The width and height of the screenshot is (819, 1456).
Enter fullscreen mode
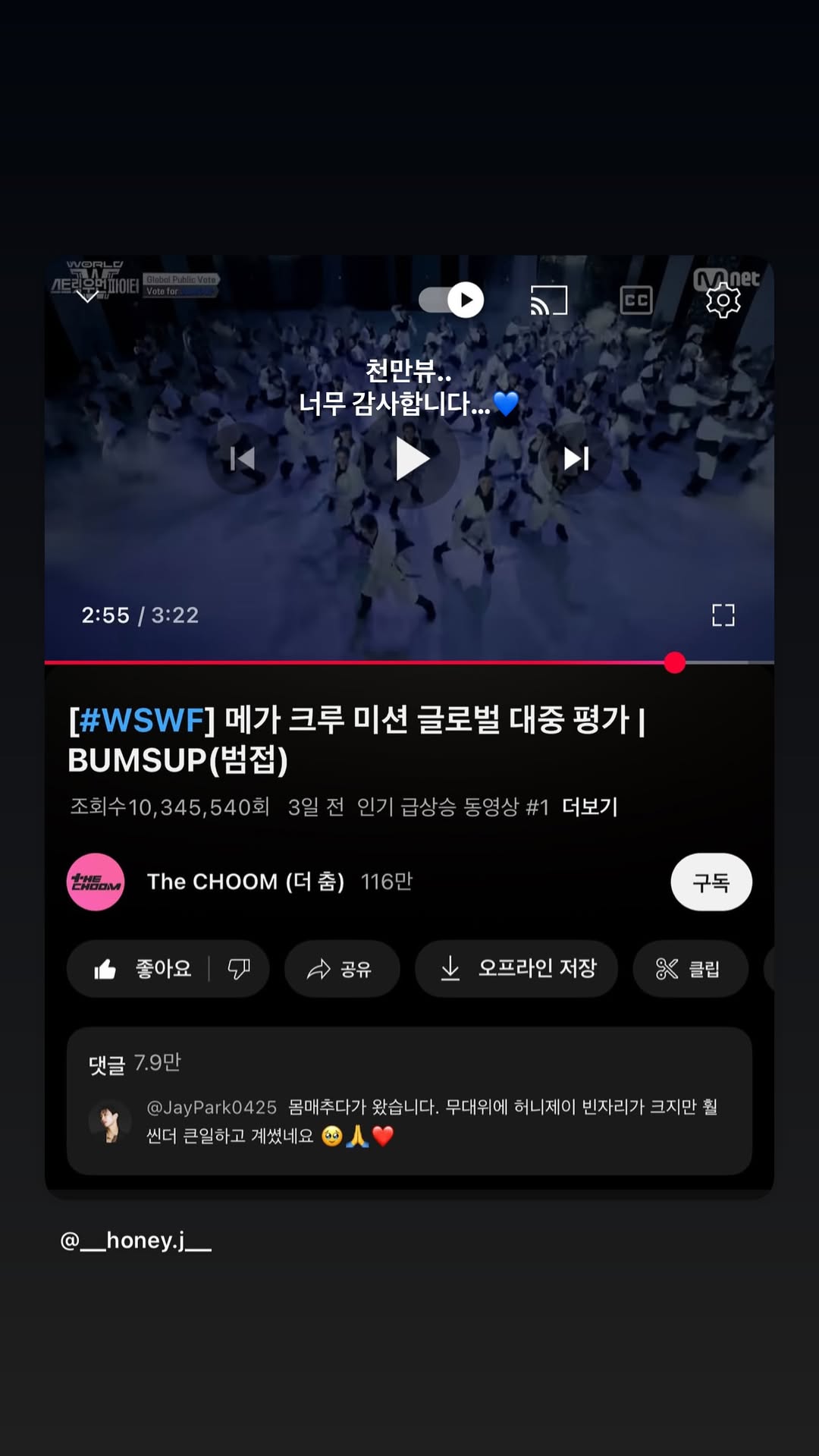click(723, 615)
